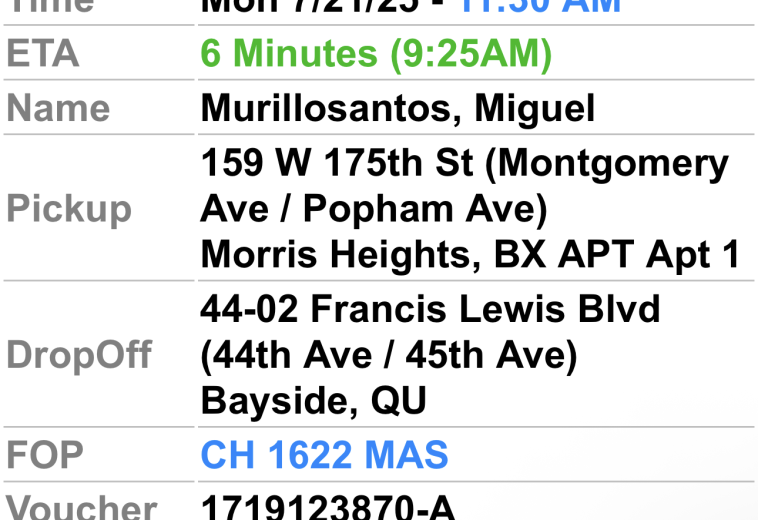This screenshot has height=520, width=758.
Task: Open the CH 1622 MAS payment link
Action: coord(324,455)
